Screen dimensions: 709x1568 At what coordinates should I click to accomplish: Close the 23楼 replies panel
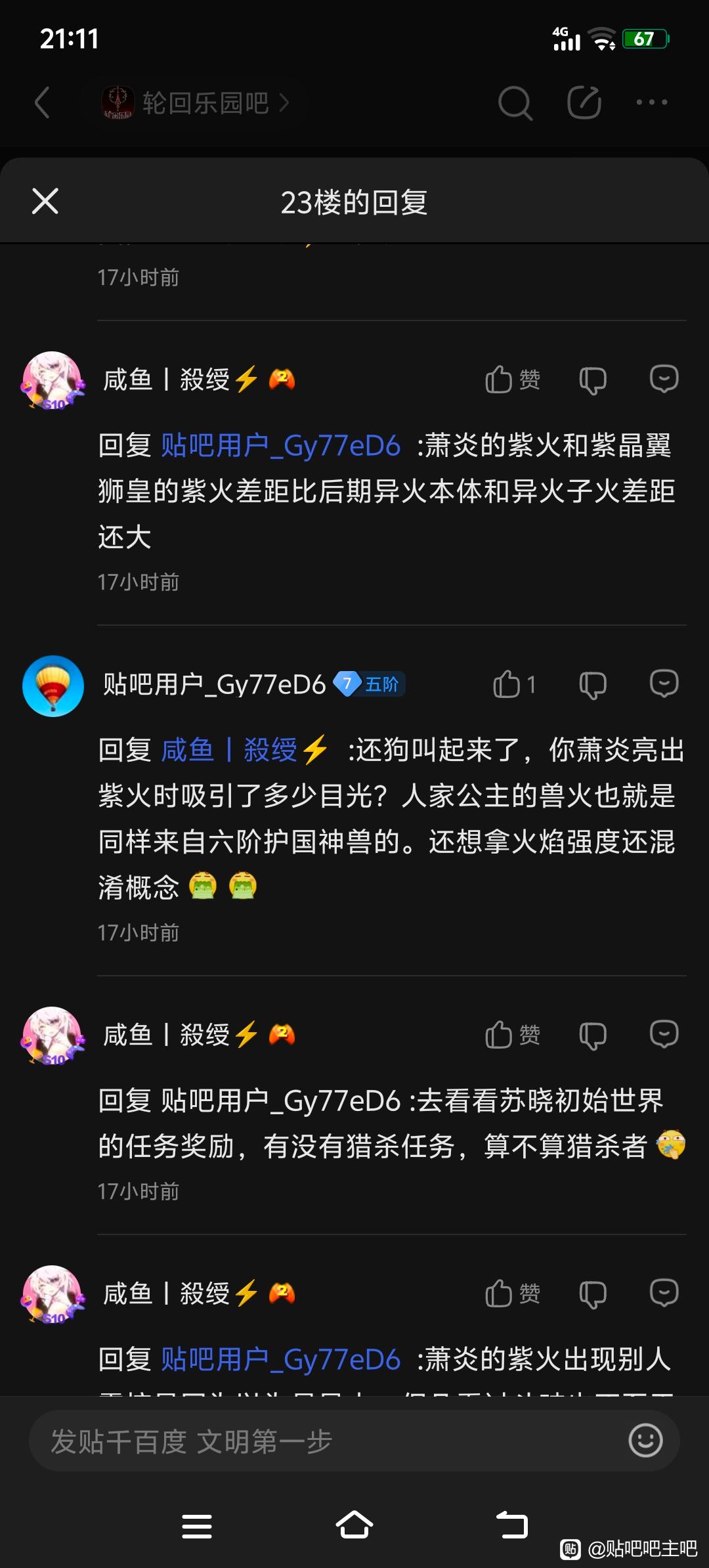click(x=45, y=201)
